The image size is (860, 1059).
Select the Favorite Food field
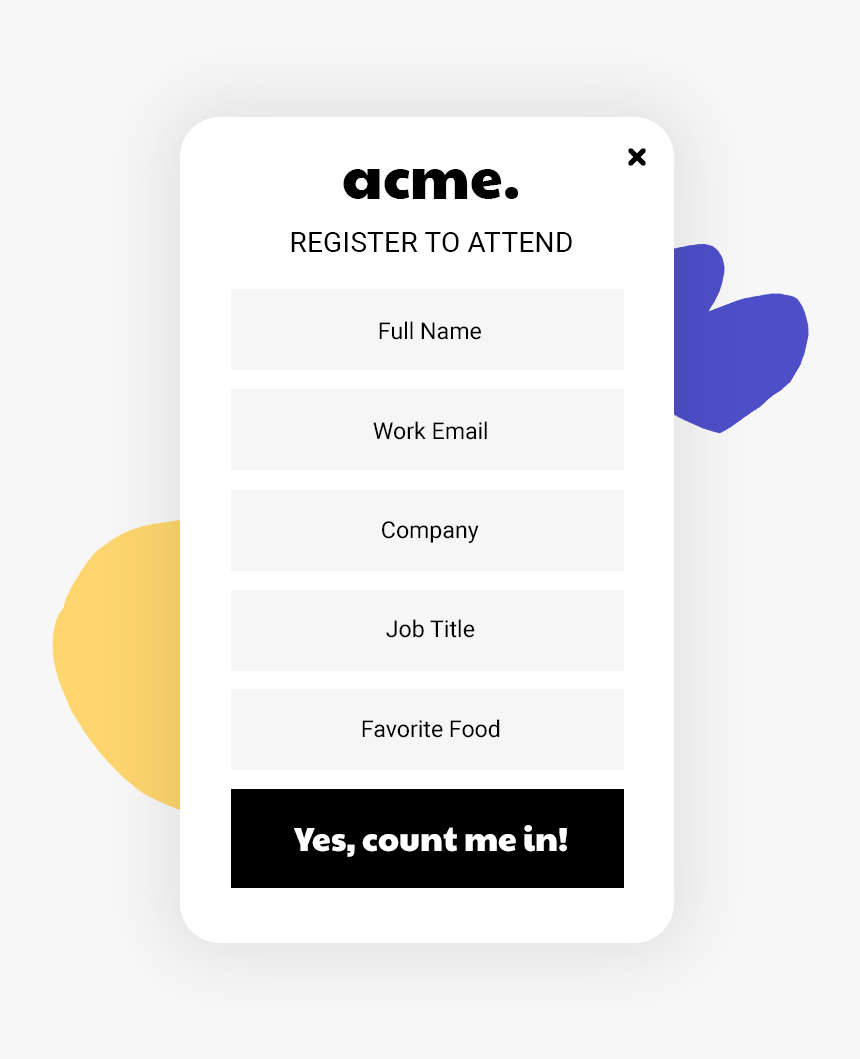tap(427, 729)
